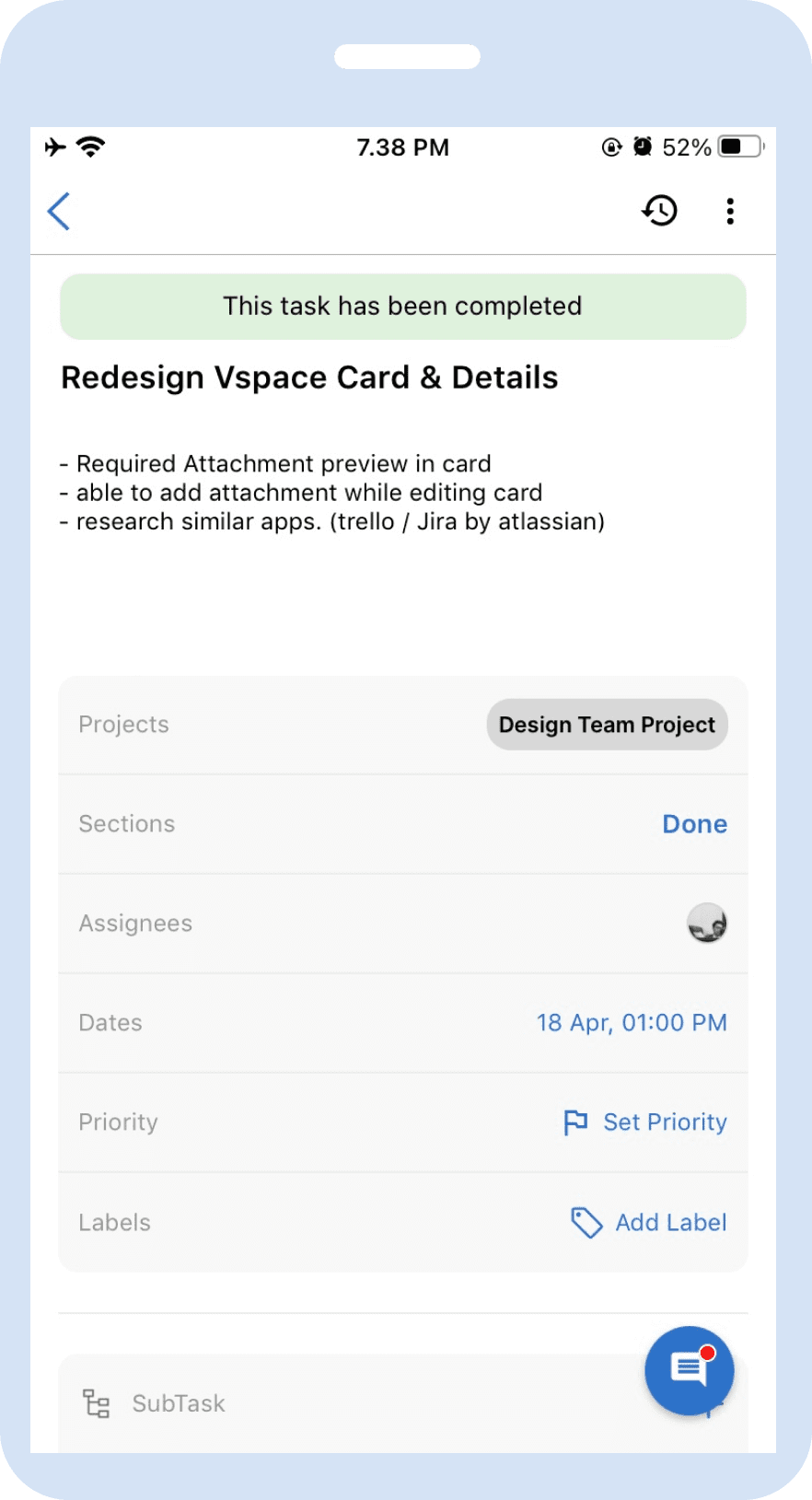Tap Set Priority
This screenshot has width=812, height=1500.
645,1122
